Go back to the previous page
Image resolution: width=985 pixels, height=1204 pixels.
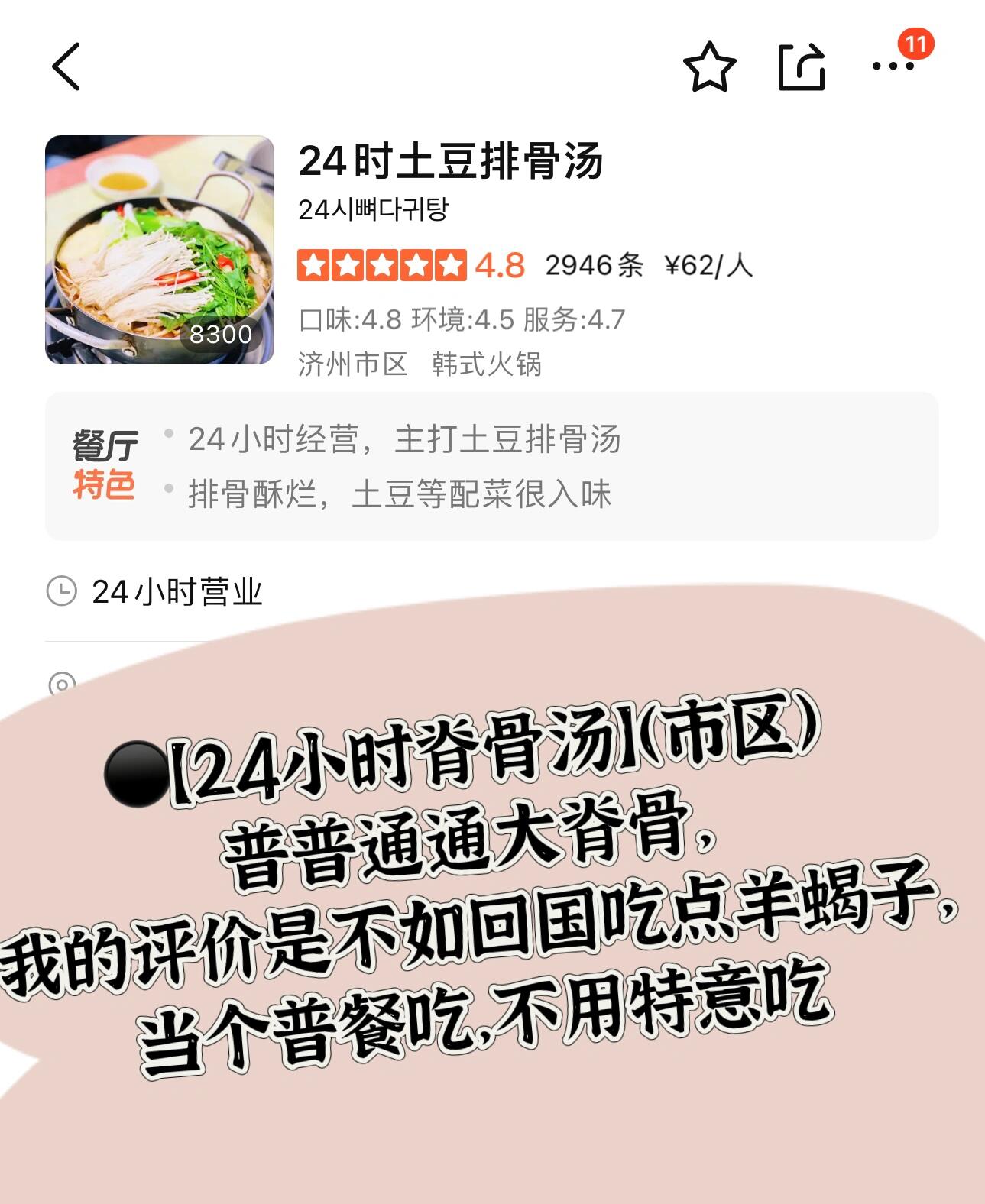(x=66, y=66)
